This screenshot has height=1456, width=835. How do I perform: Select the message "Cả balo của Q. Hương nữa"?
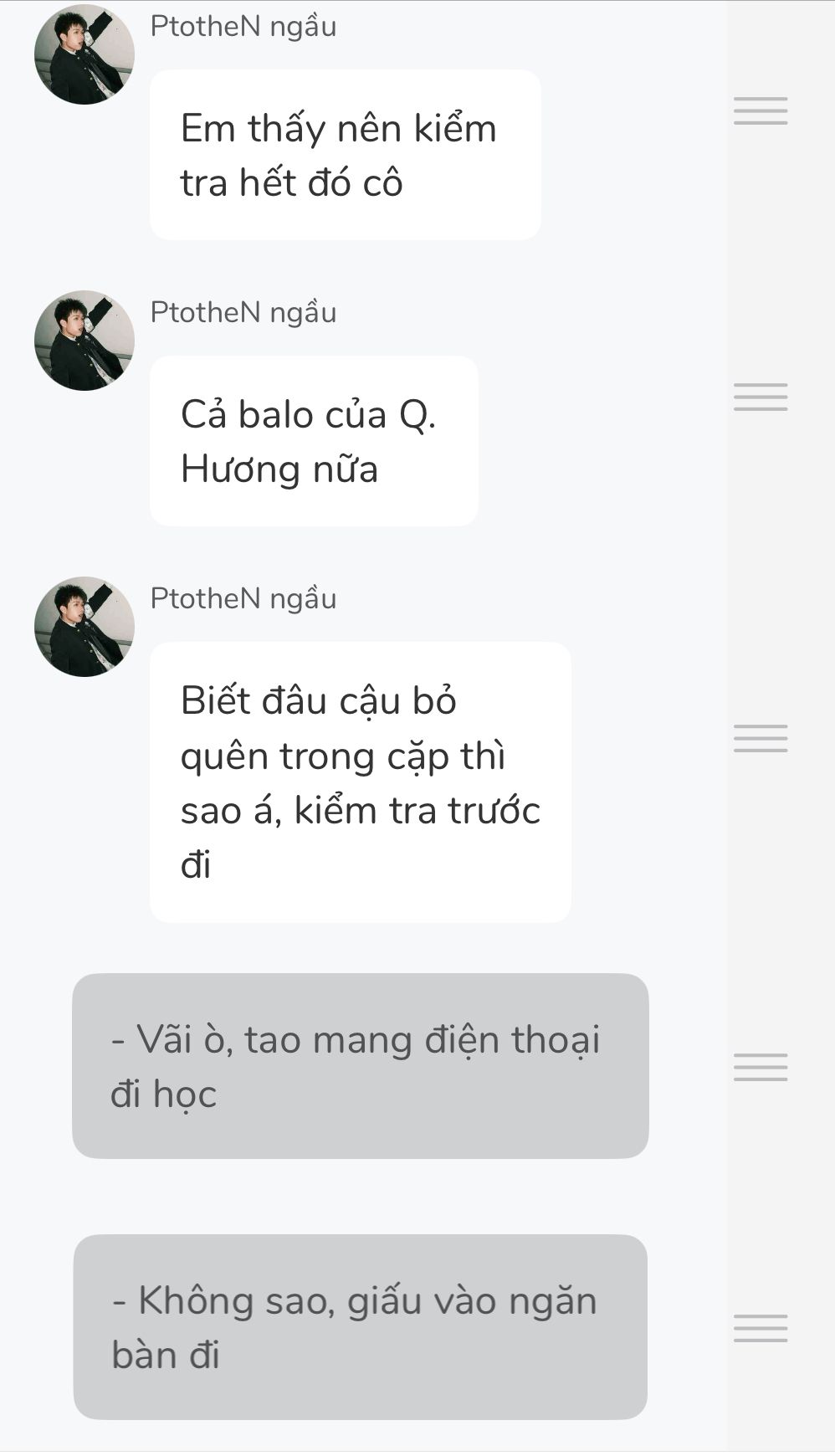click(314, 442)
